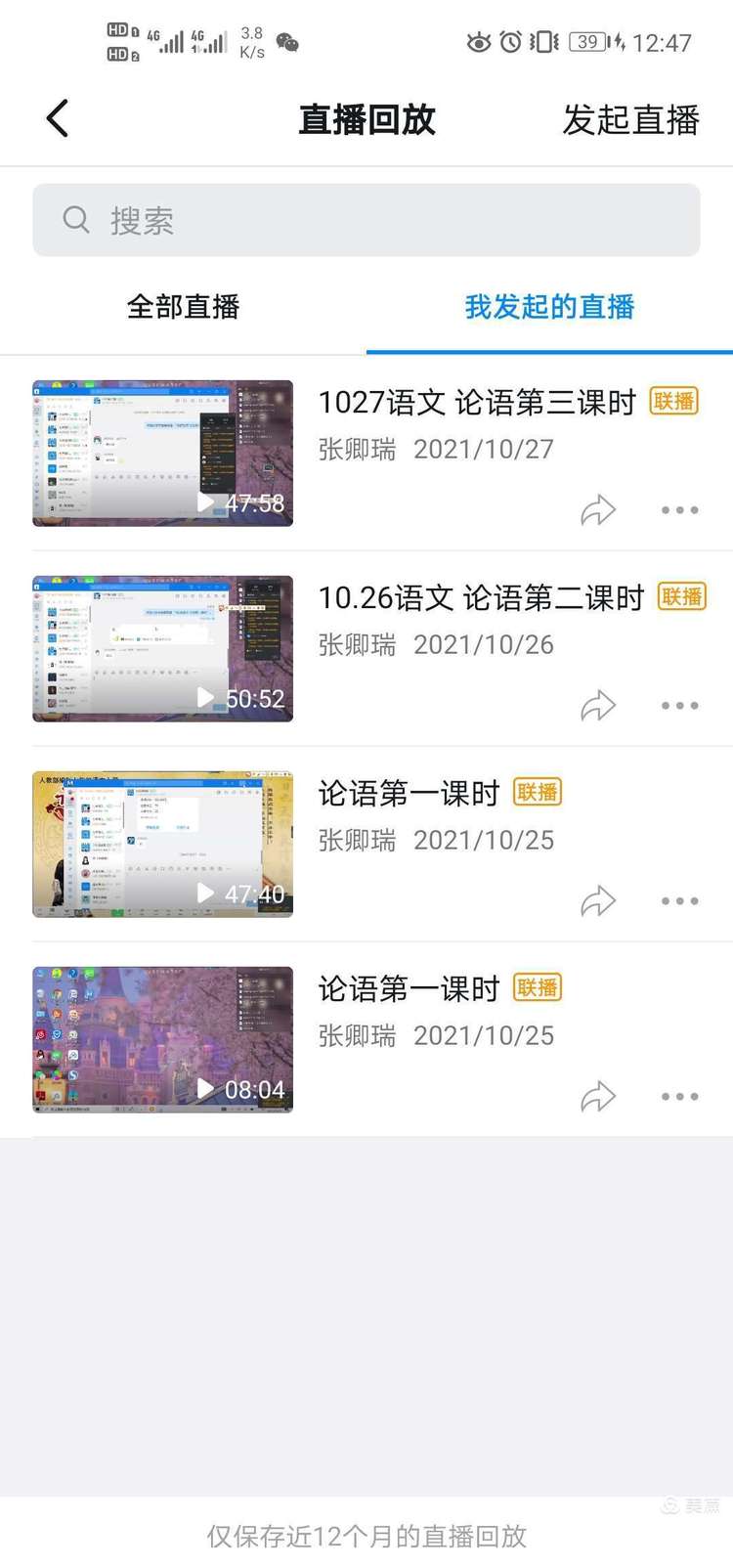This screenshot has height=1568, width=733.
Task: Open more options for 1027语文 论语第三课时
Action: click(x=679, y=509)
